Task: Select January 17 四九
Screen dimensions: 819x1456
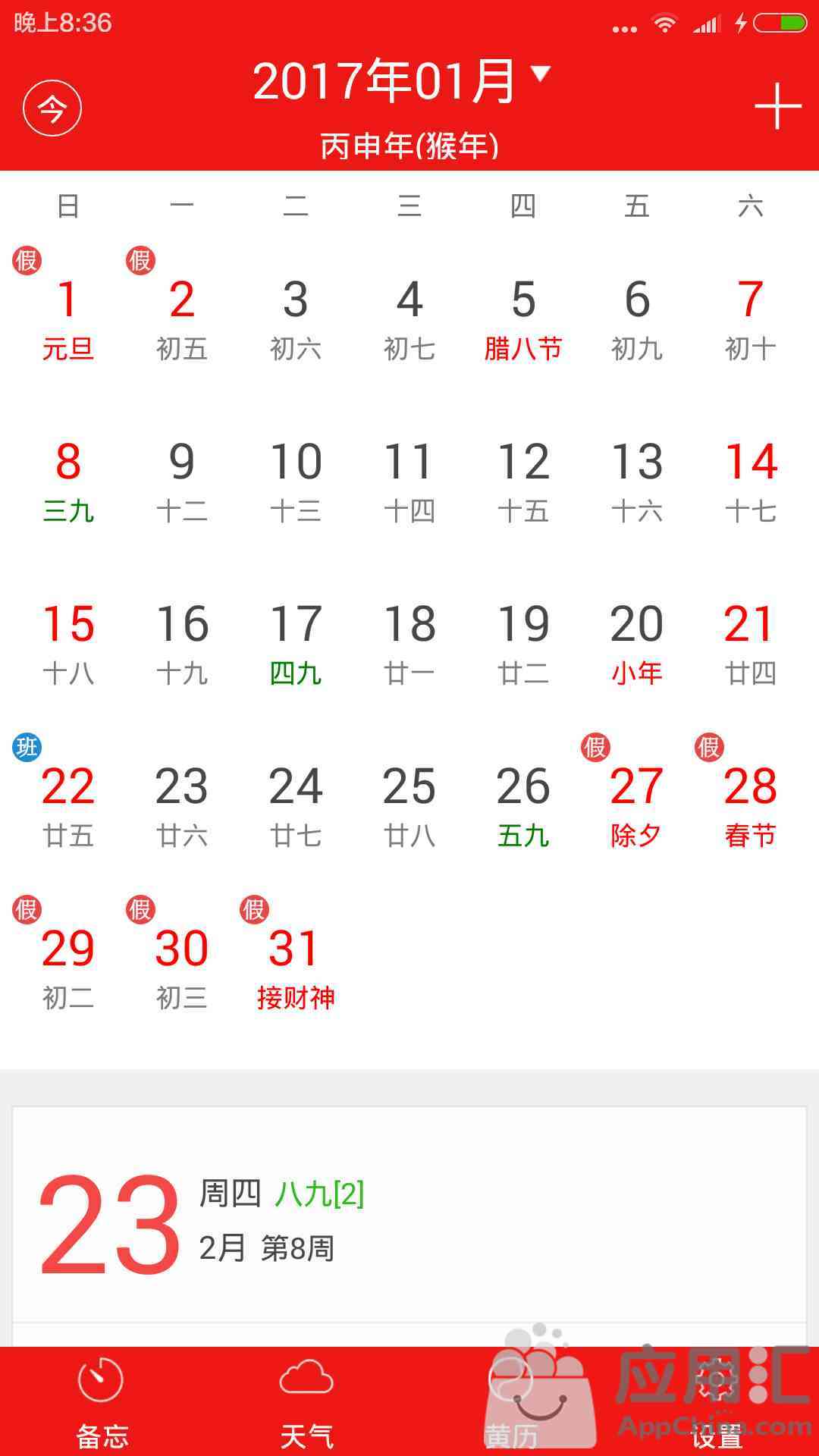Action: coord(296,643)
